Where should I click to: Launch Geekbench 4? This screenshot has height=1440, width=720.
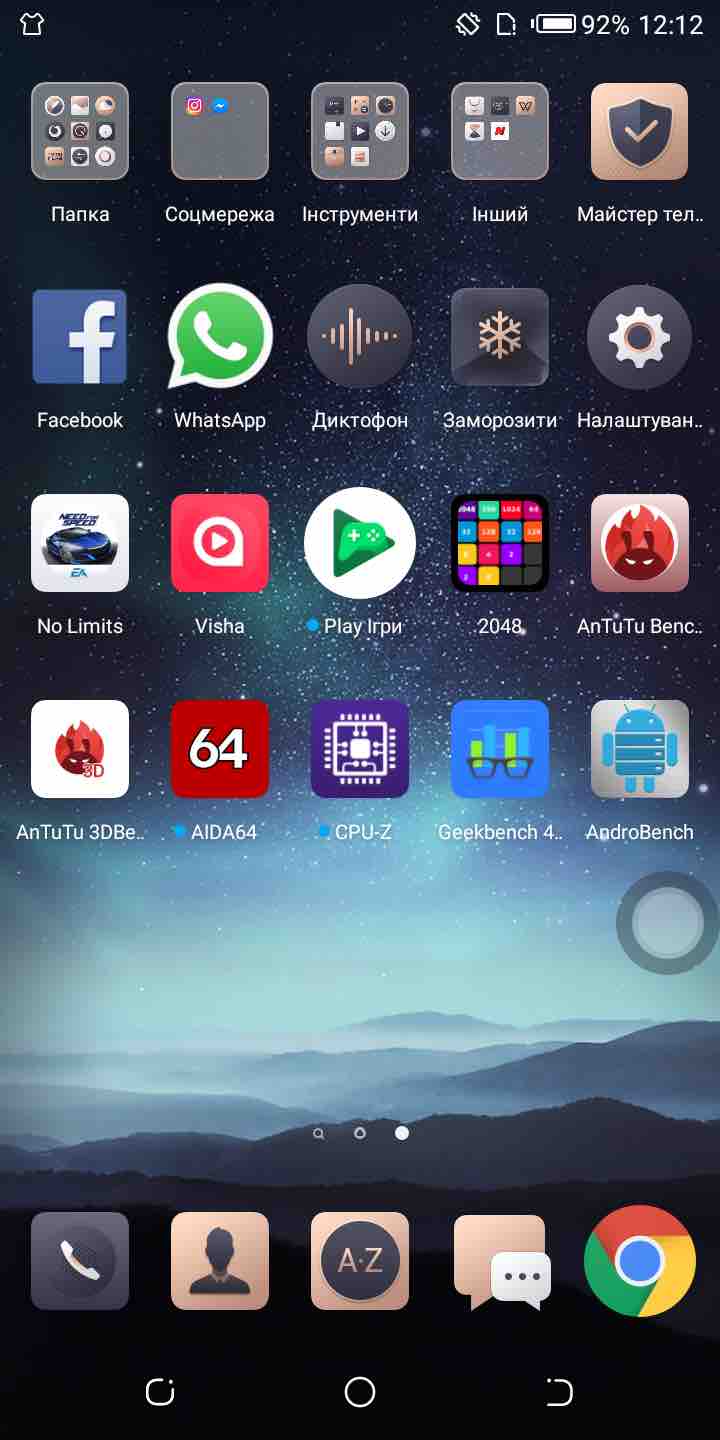click(x=500, y=749)
